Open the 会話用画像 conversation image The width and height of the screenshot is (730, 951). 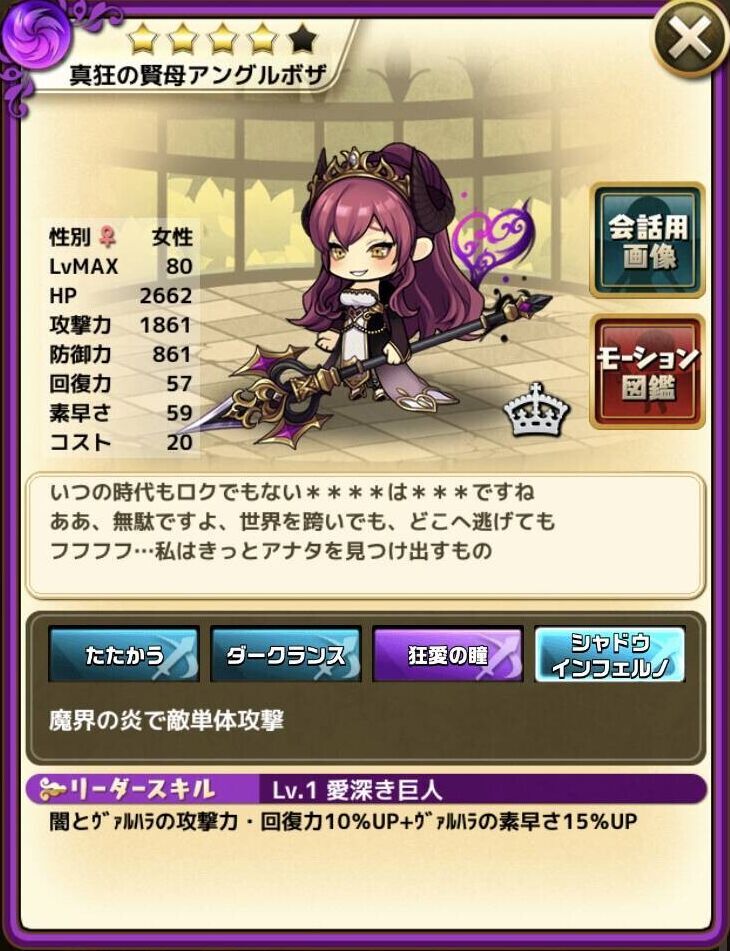(647, 240)
